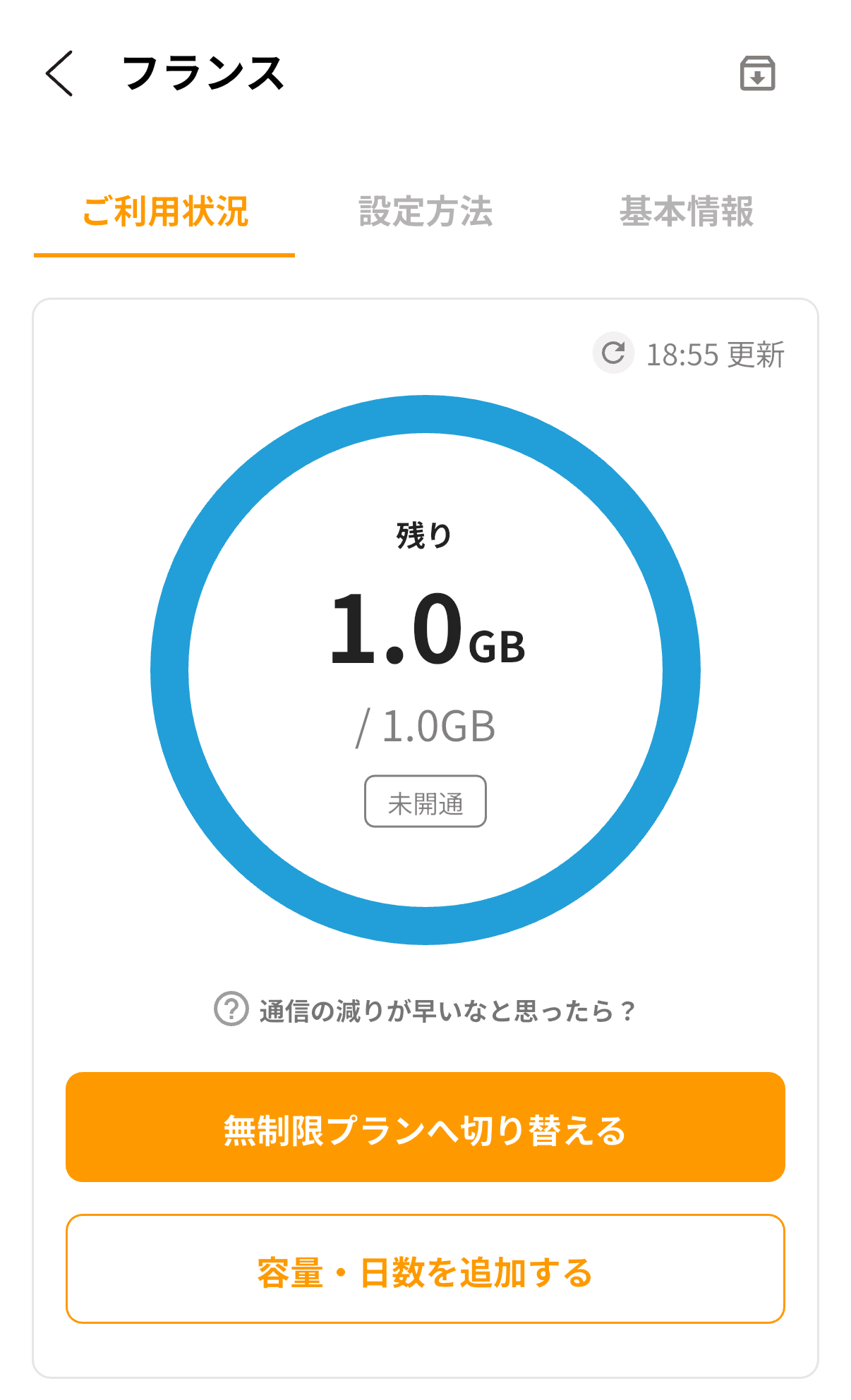
Task: Open the 通信の減りが早いなと思ったら？ help link
Action: click(425, 1010)
